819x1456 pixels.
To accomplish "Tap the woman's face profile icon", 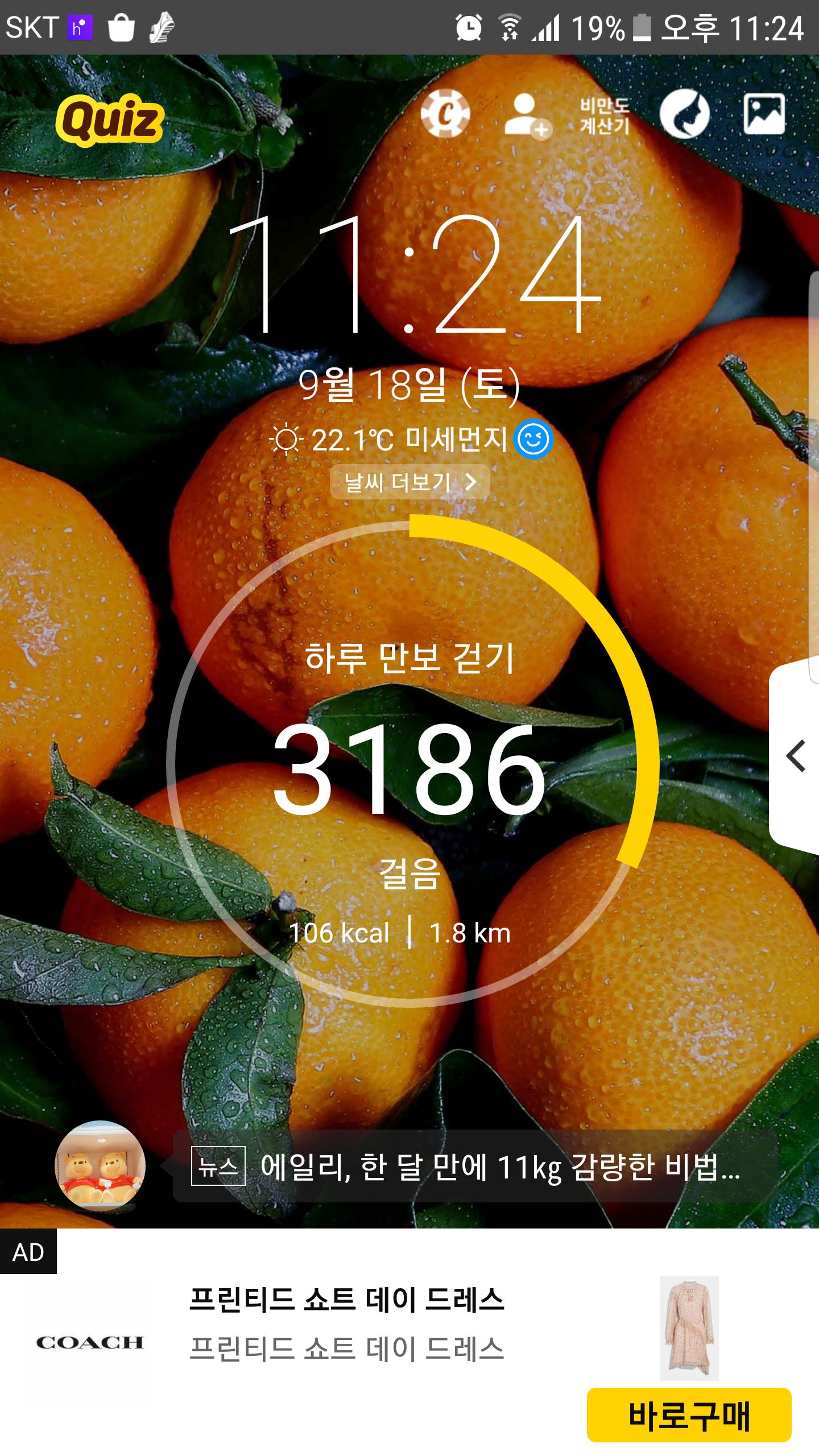I will tap(684, 114).
